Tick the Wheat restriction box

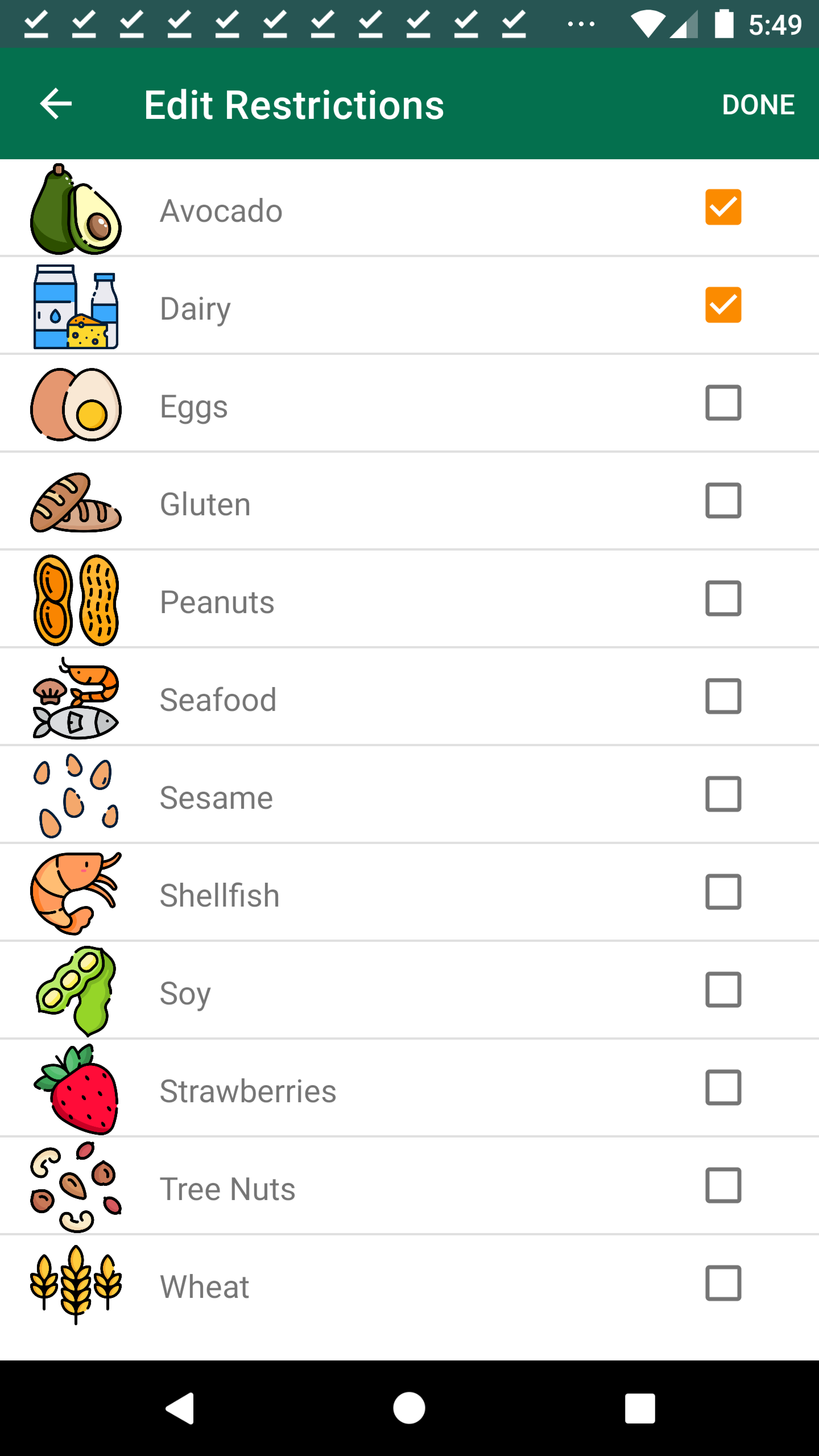coord(723,1283)
